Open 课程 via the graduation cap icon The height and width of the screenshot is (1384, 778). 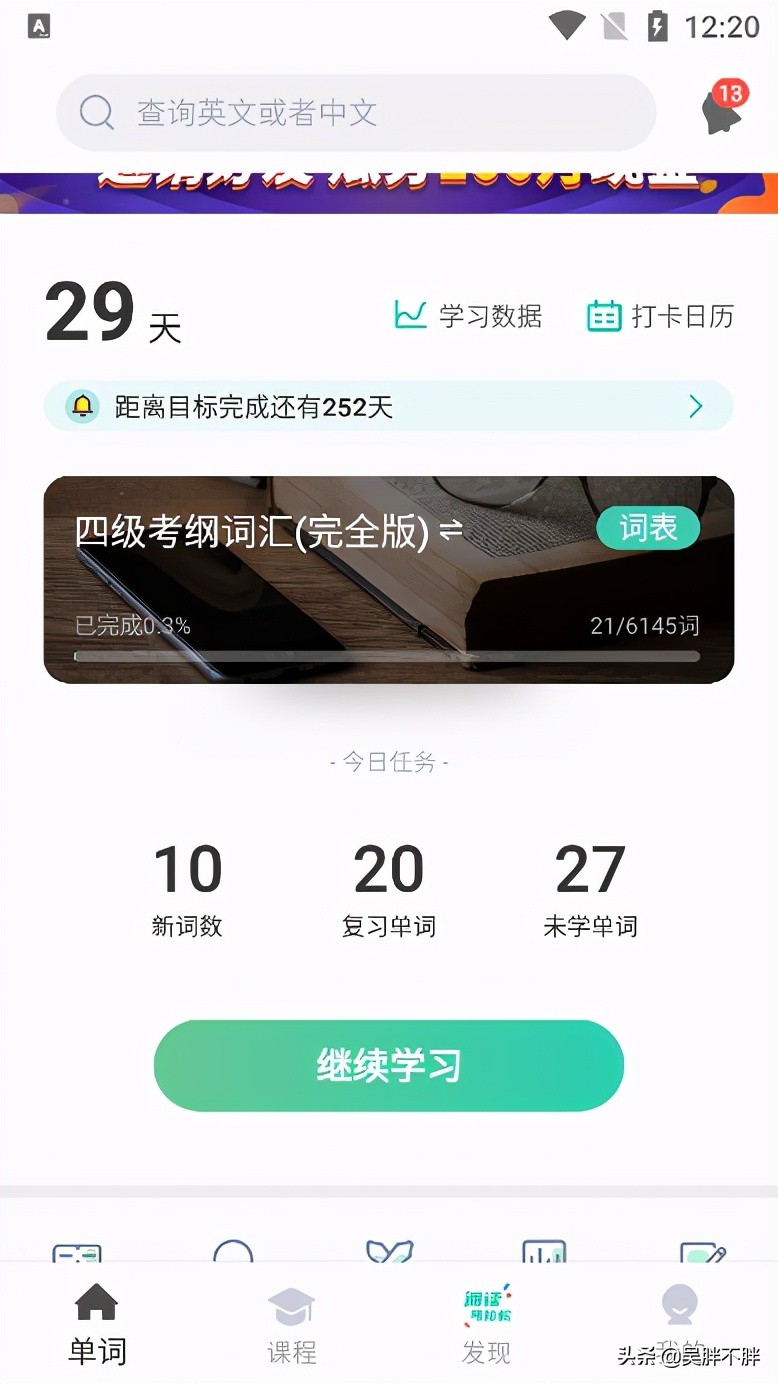[291, 1303]
